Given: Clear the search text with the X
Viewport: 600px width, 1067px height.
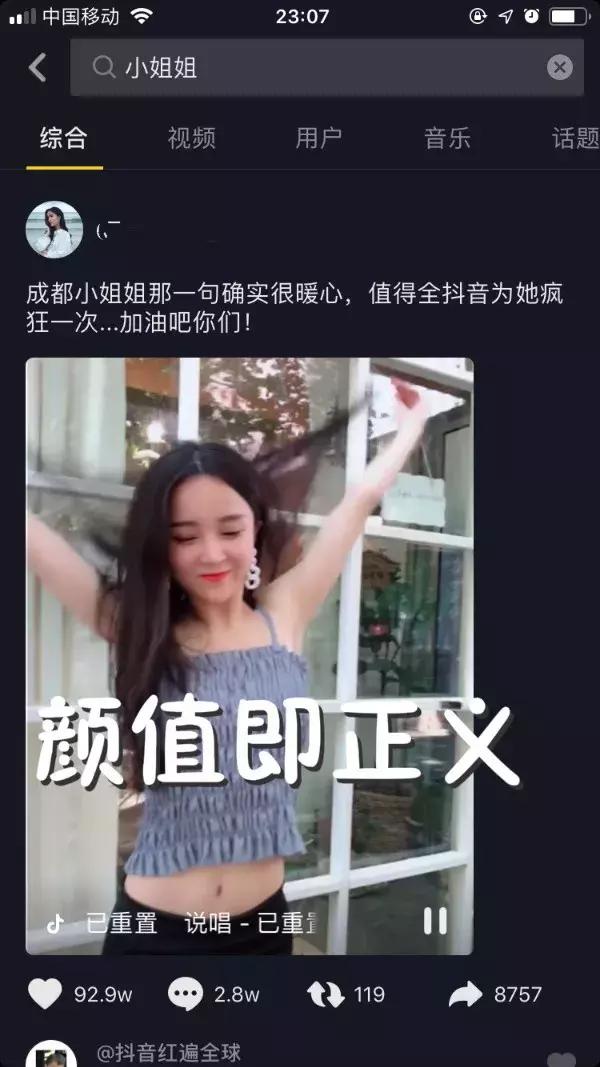Looking at the screenshot, I should coord(559,68).
